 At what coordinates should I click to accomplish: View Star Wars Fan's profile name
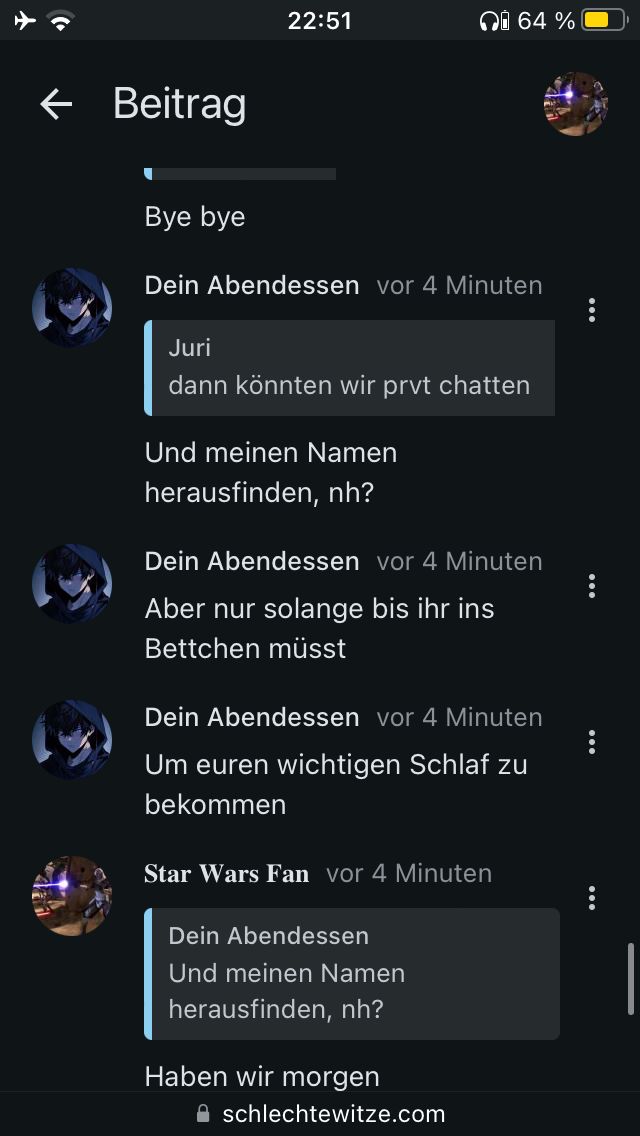(x=227, y=873)
